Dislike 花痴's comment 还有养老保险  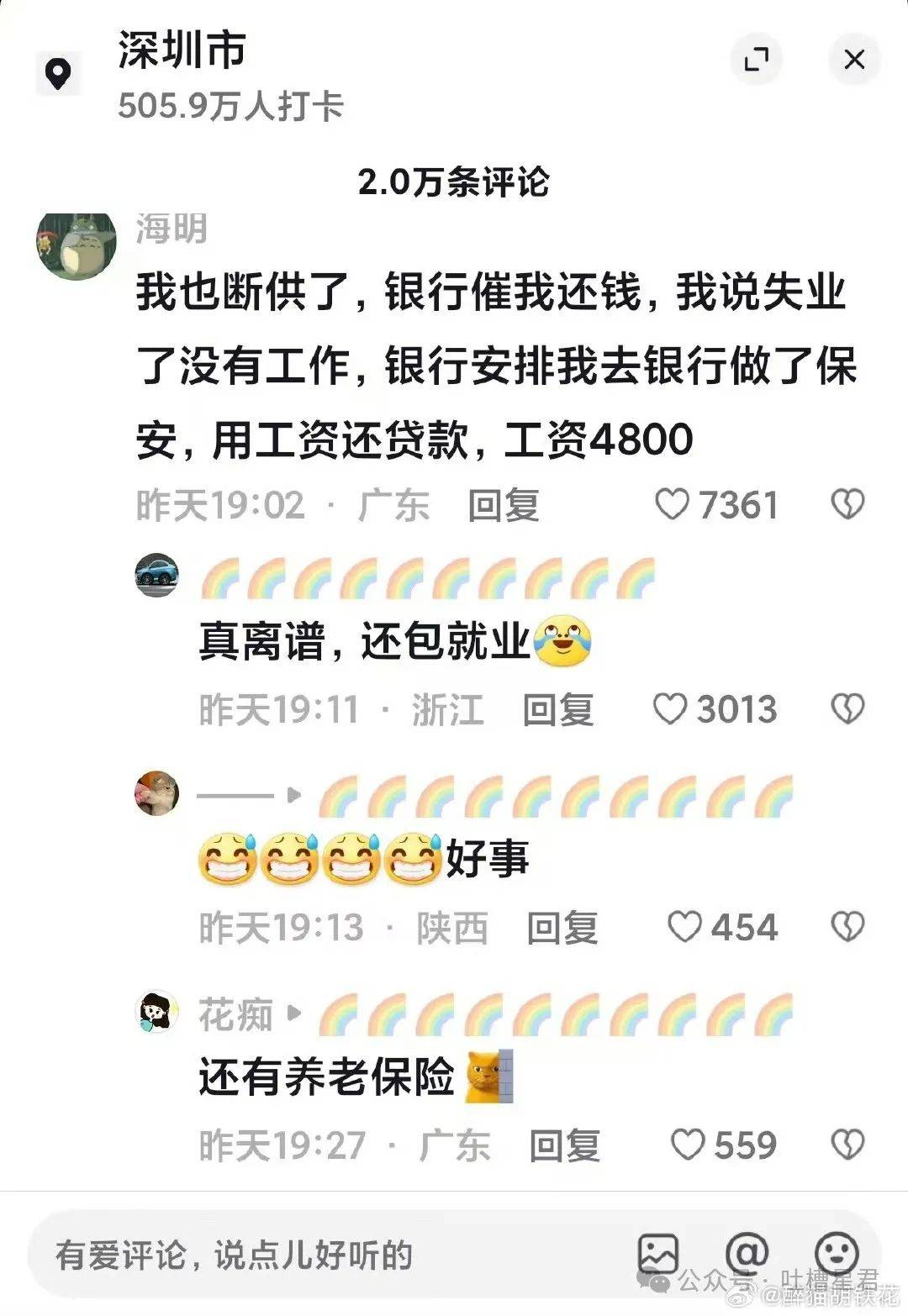[847, 1145]
